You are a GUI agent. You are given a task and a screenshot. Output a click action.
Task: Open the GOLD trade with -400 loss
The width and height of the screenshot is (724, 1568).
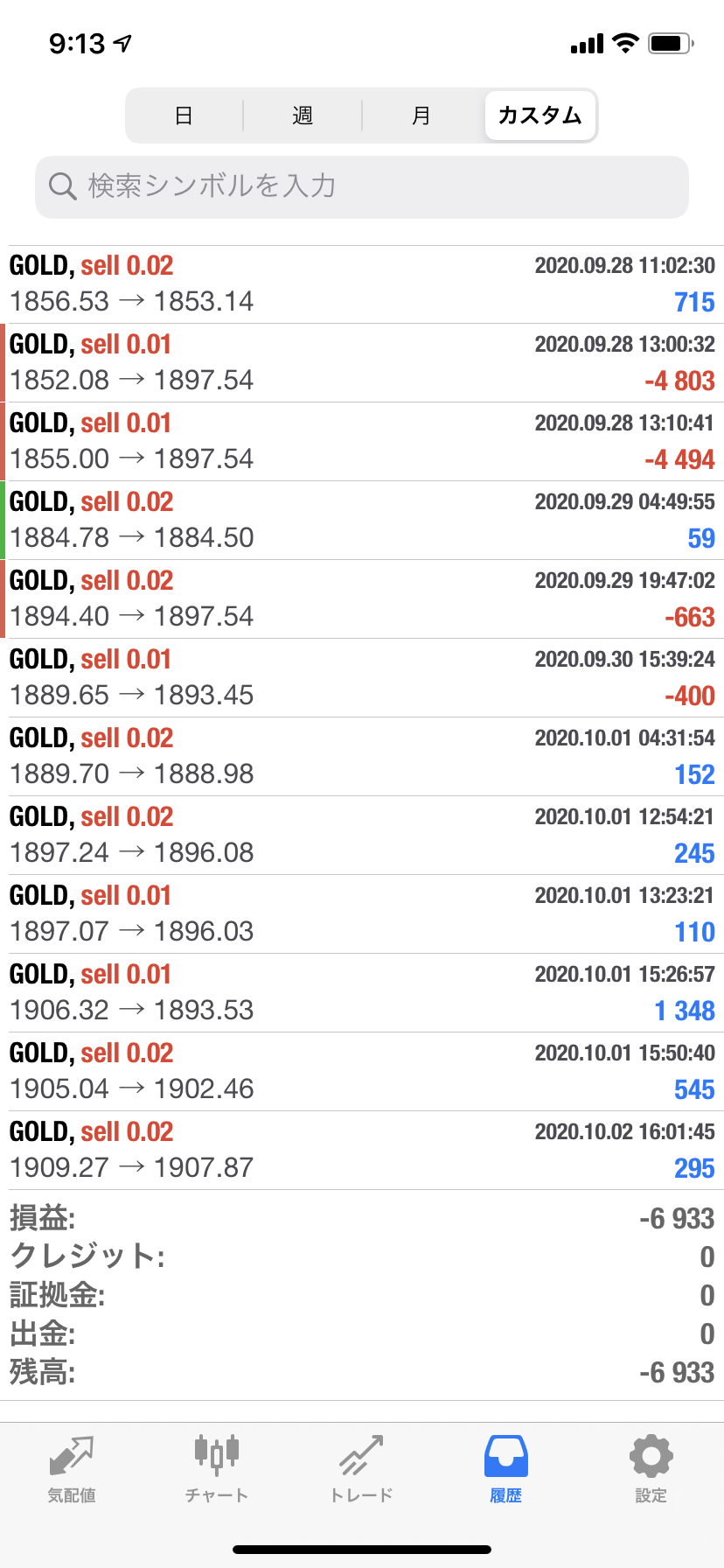click(x=362, y=678)
